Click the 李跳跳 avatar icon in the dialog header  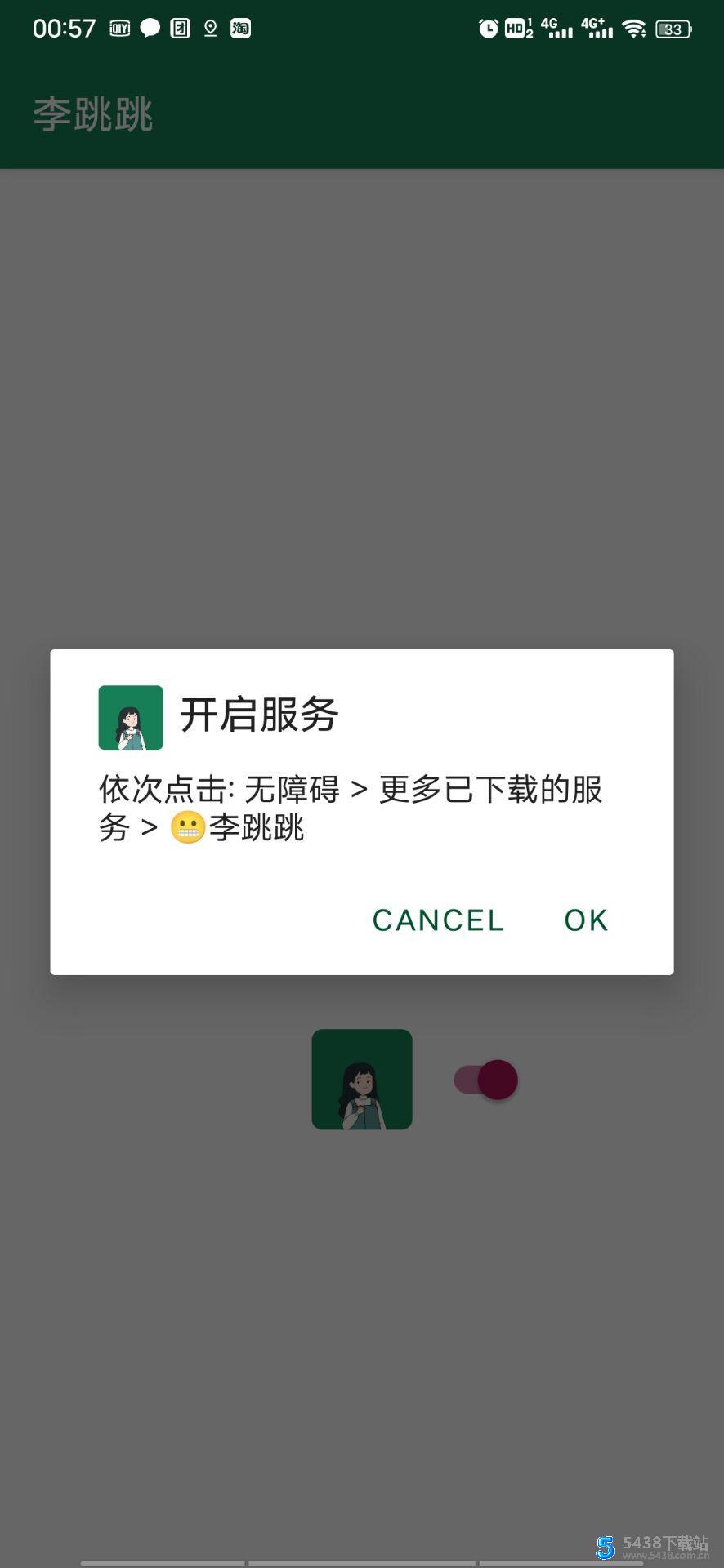[x=131, y=718]
